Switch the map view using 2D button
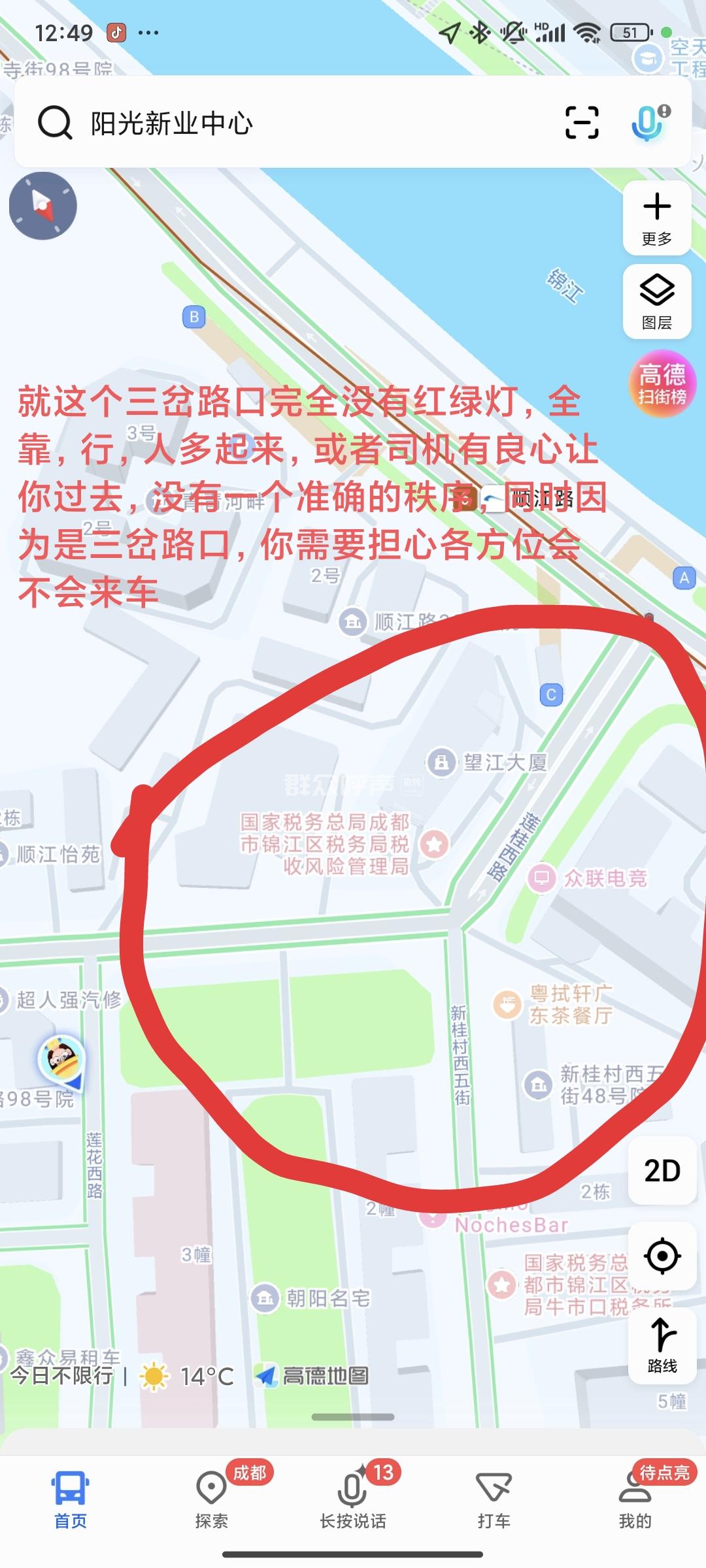The height and width of the screenshot is (1568, 706). [662, 1171]
